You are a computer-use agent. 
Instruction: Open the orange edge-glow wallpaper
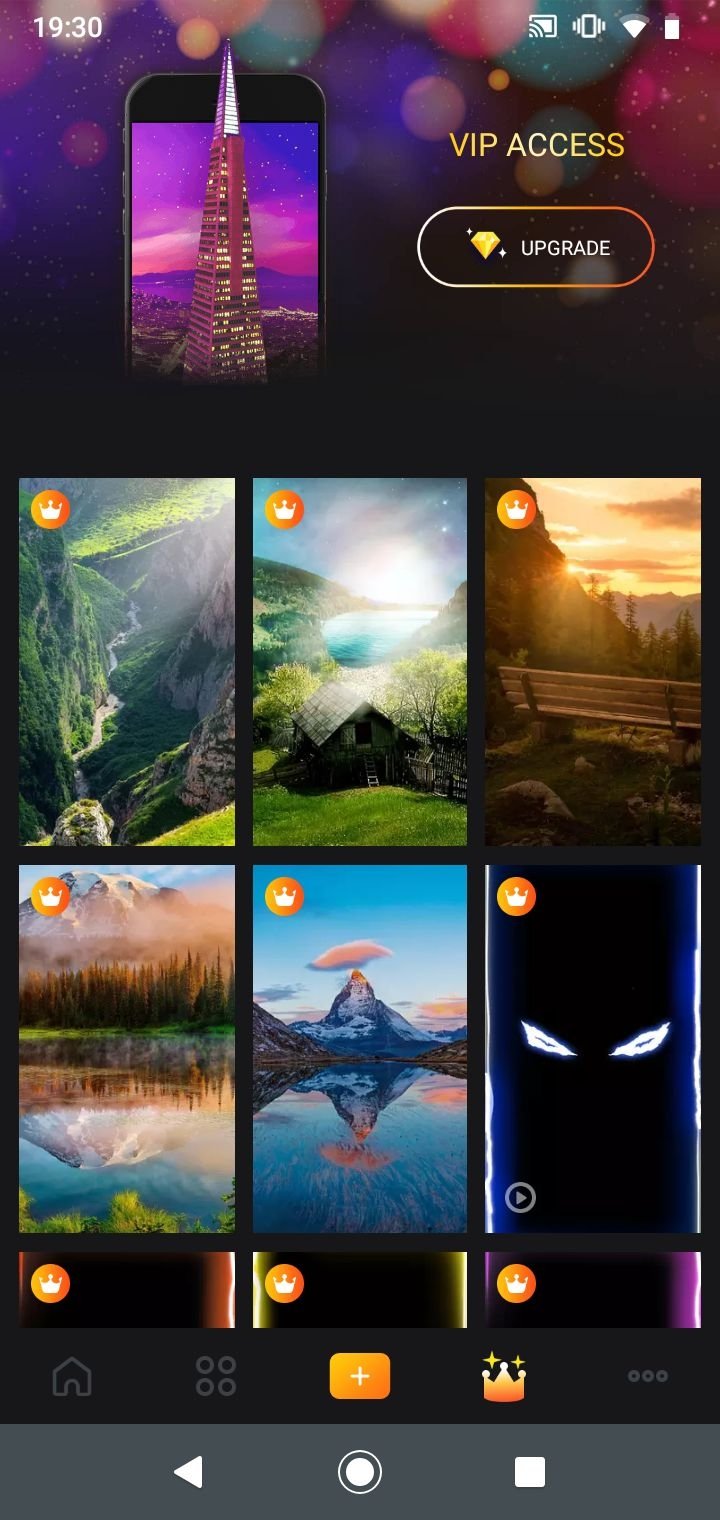tap(127, 1290)
